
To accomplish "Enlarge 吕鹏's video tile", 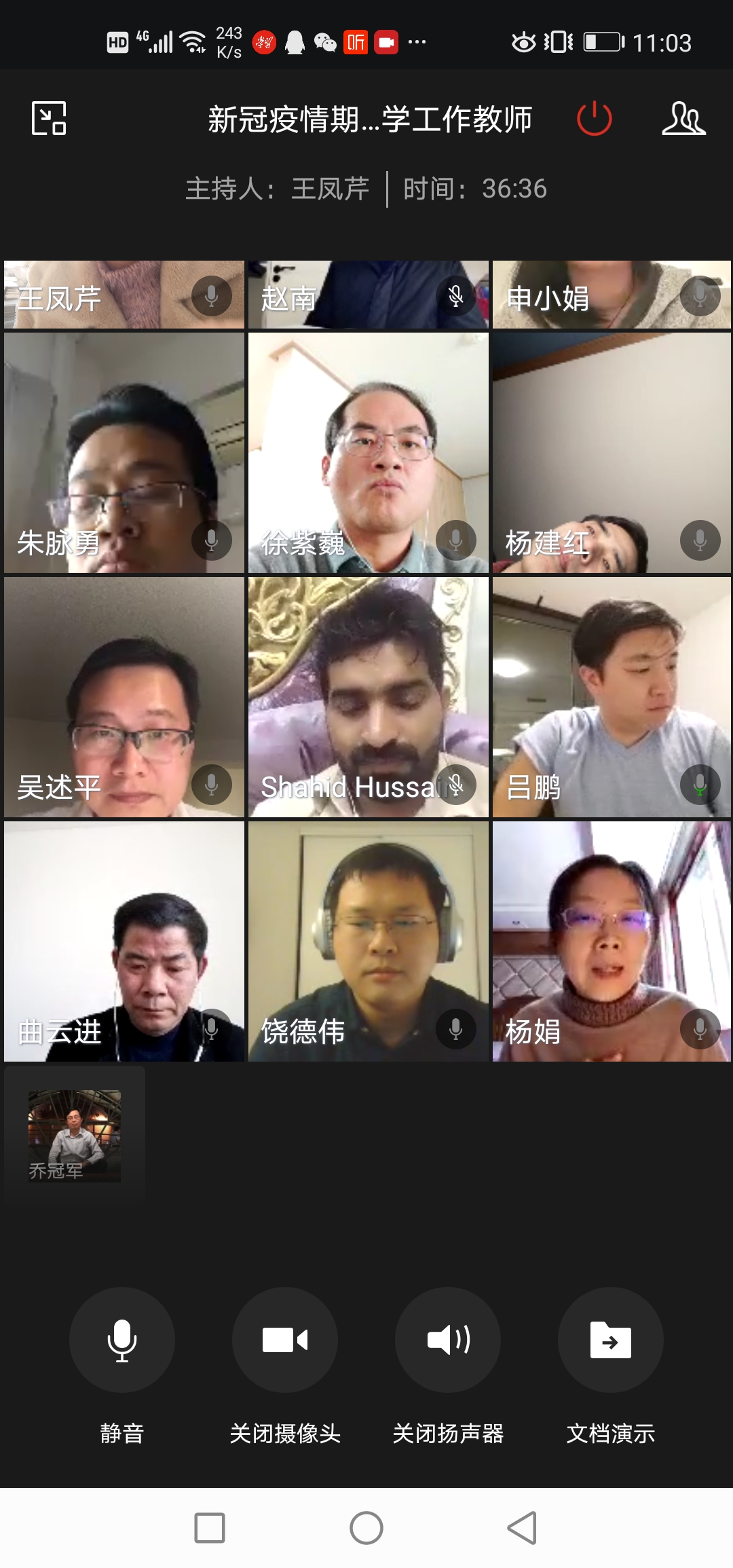I will coord(612,697).
